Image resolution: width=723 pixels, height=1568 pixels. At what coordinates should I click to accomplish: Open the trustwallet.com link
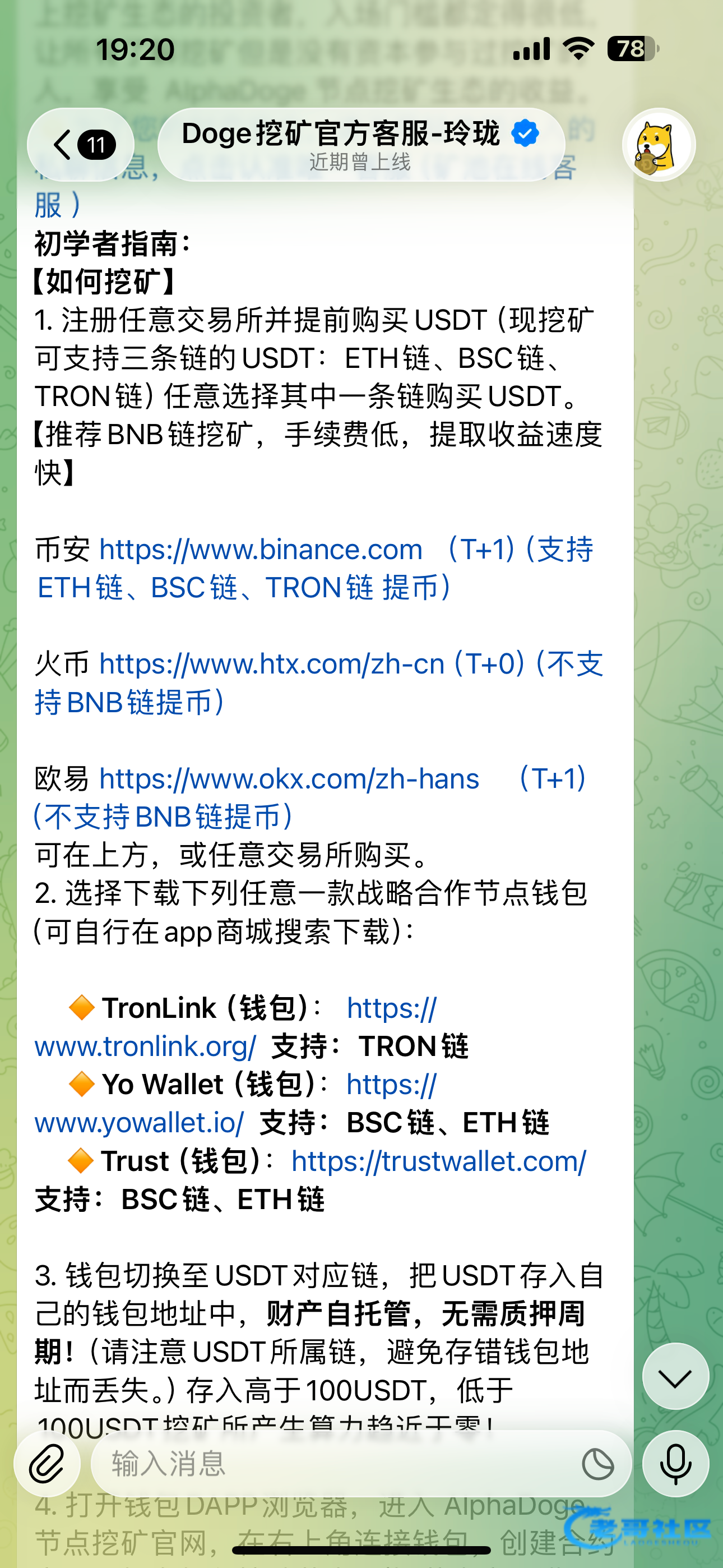438,1161
